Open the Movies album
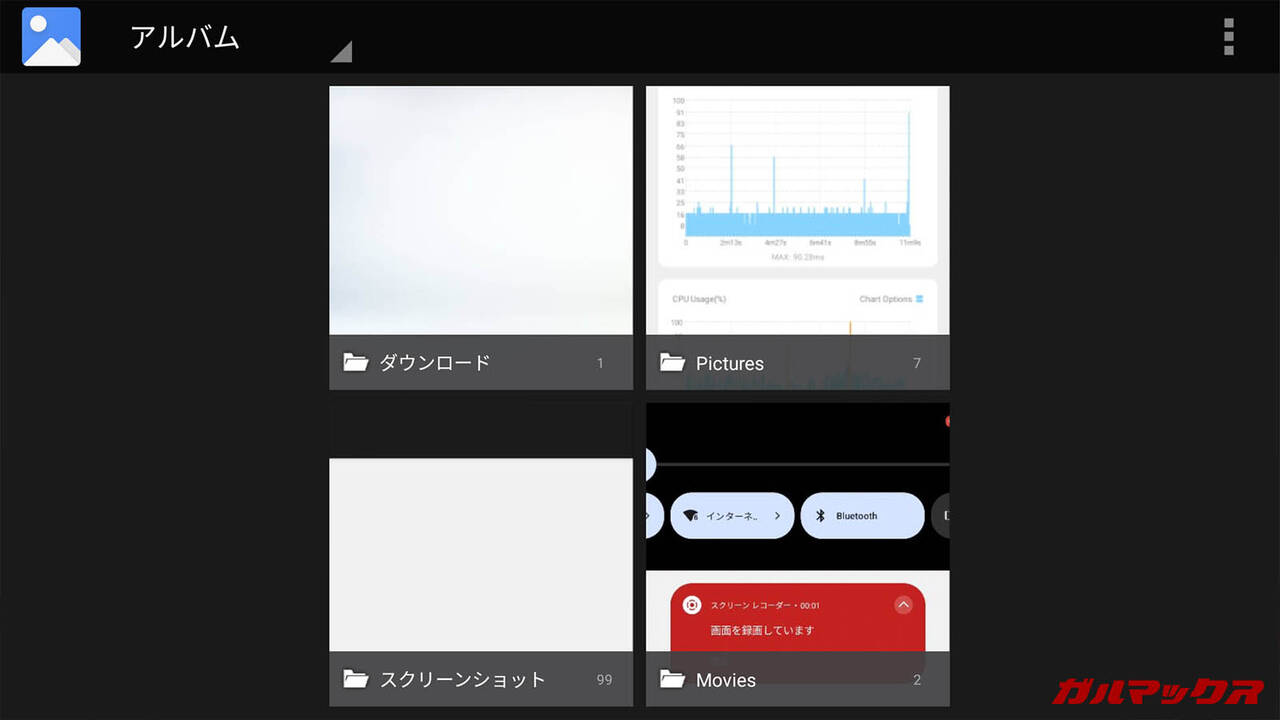 797,554
